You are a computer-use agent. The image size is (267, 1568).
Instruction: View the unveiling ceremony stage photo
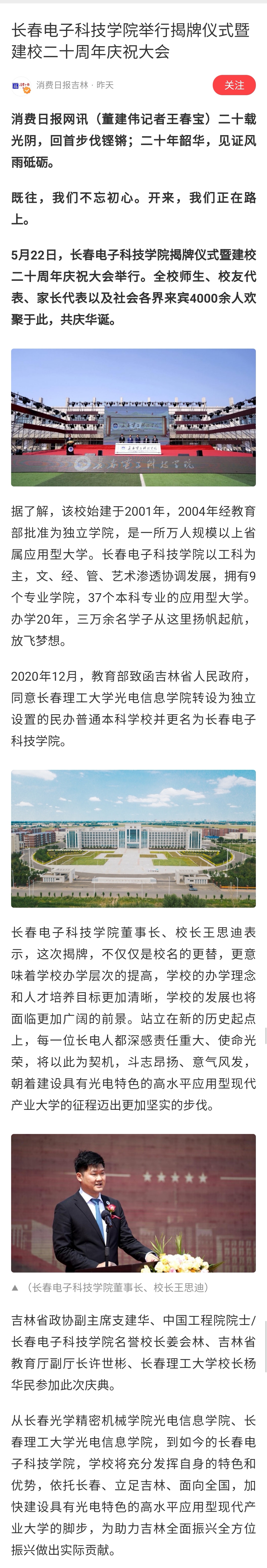[x=133, y=417]
